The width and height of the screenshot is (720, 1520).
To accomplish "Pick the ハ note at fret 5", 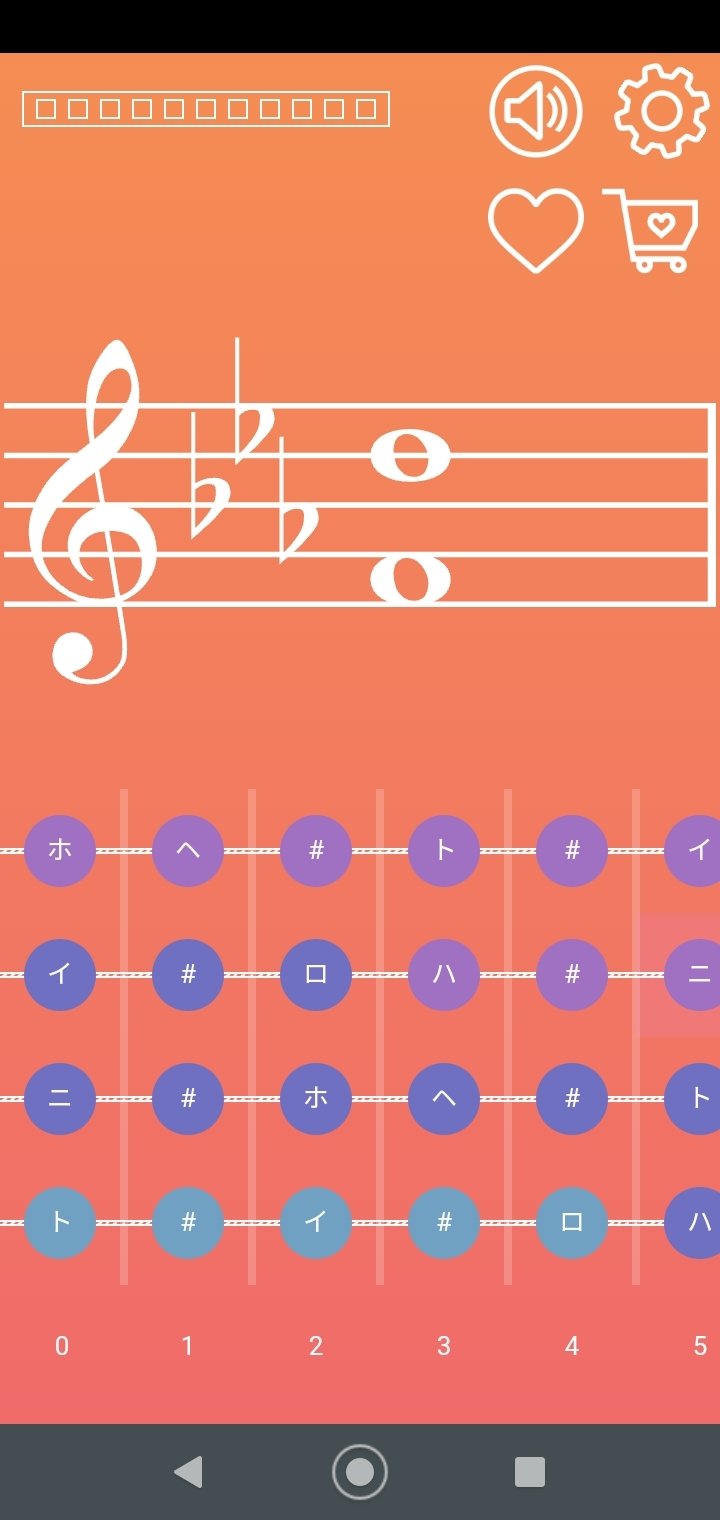I will tap(693, 1223).
